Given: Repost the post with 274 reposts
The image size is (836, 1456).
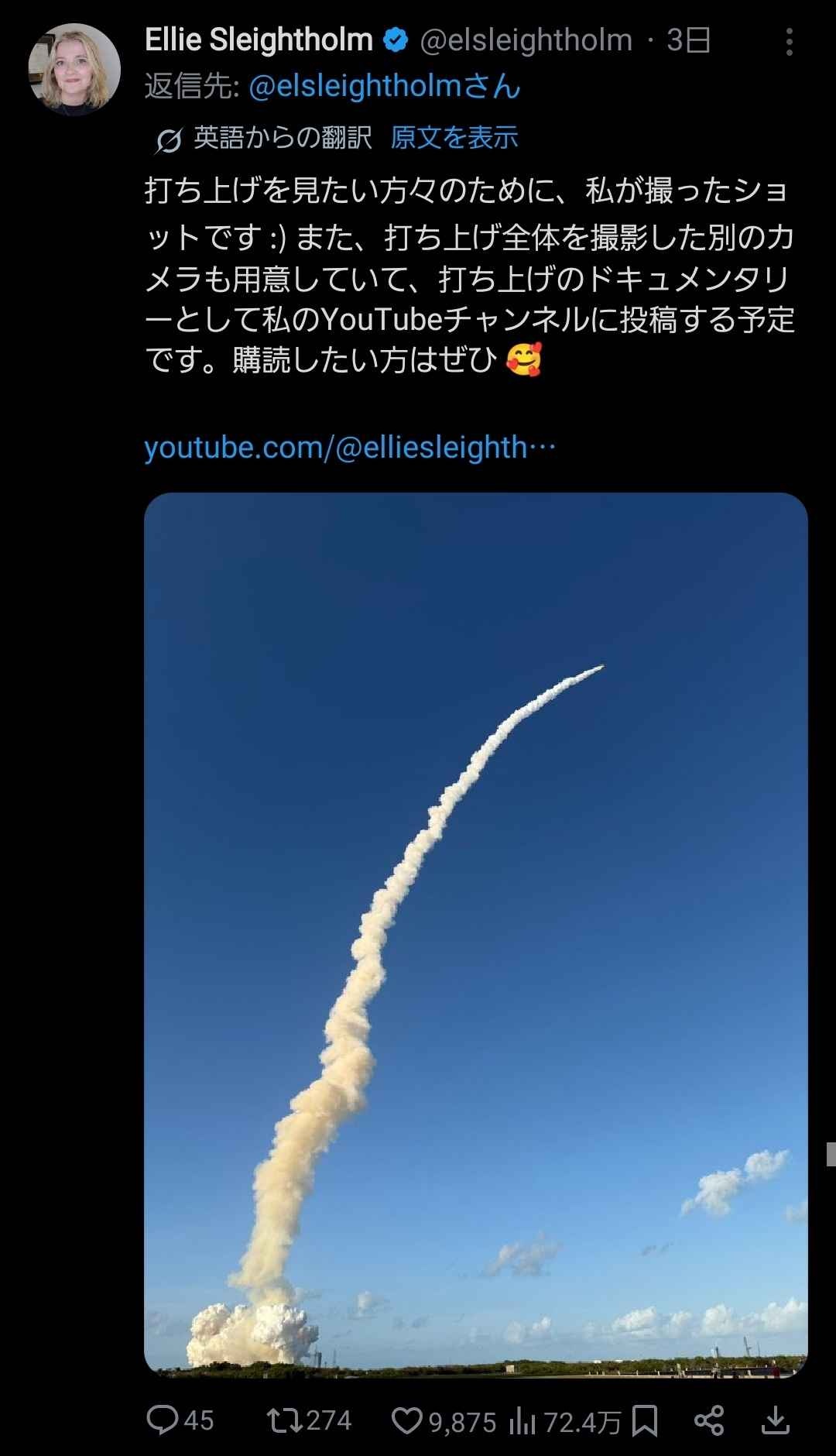Looking at the screenshot, I should point(308,1420).
